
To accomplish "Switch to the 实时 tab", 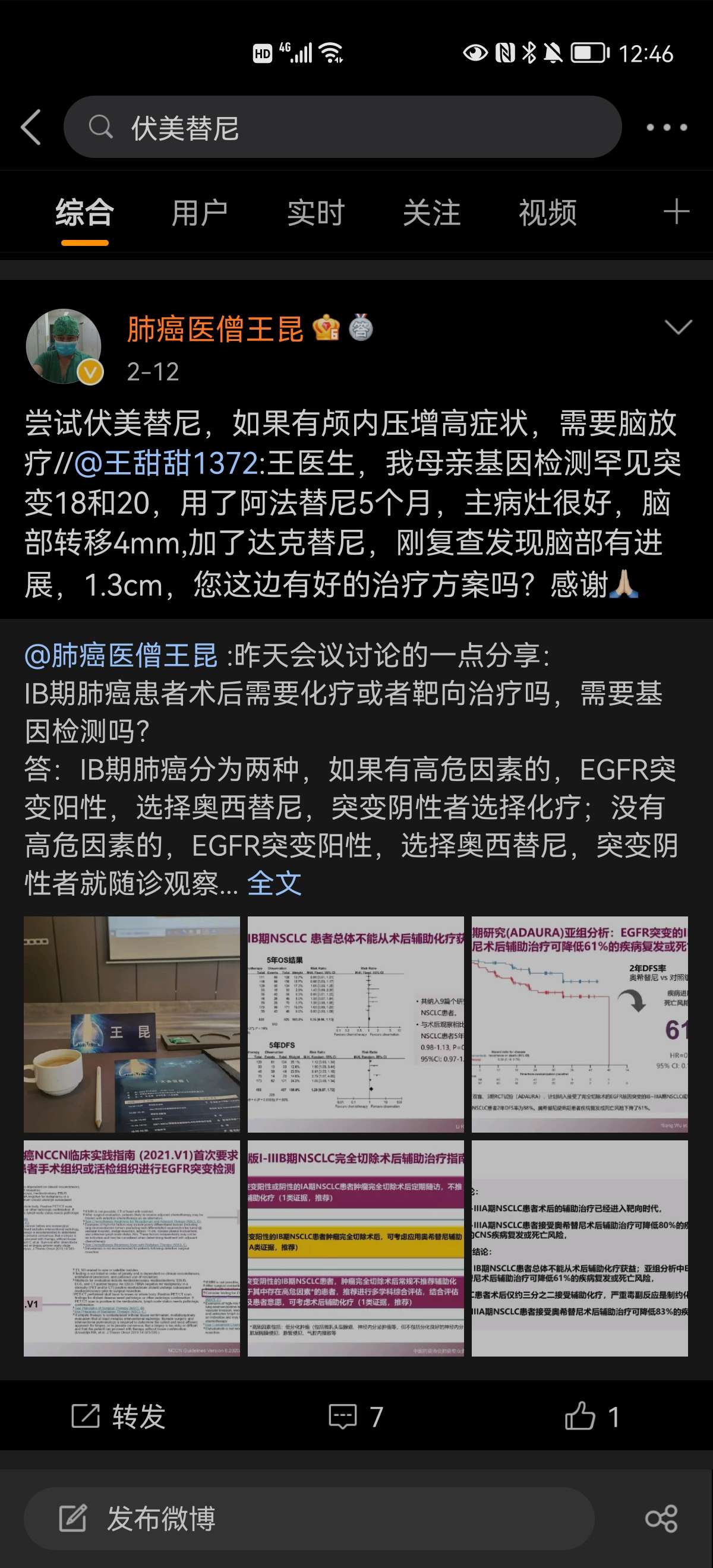I will pos(316,213).
